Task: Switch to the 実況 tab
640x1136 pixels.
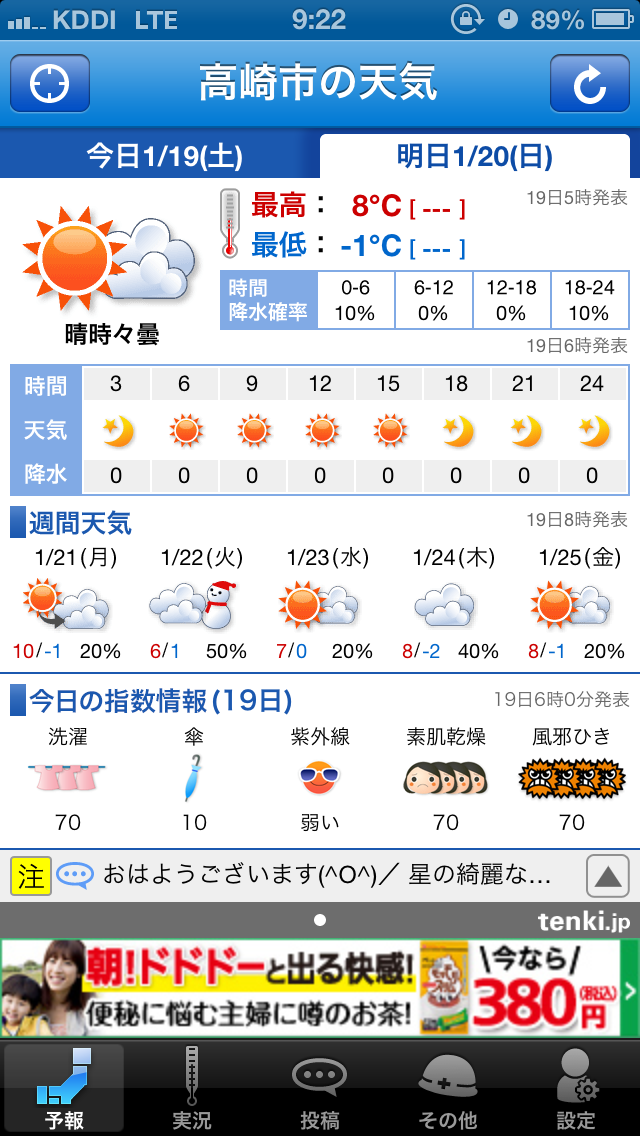Action: (191, 1087)
